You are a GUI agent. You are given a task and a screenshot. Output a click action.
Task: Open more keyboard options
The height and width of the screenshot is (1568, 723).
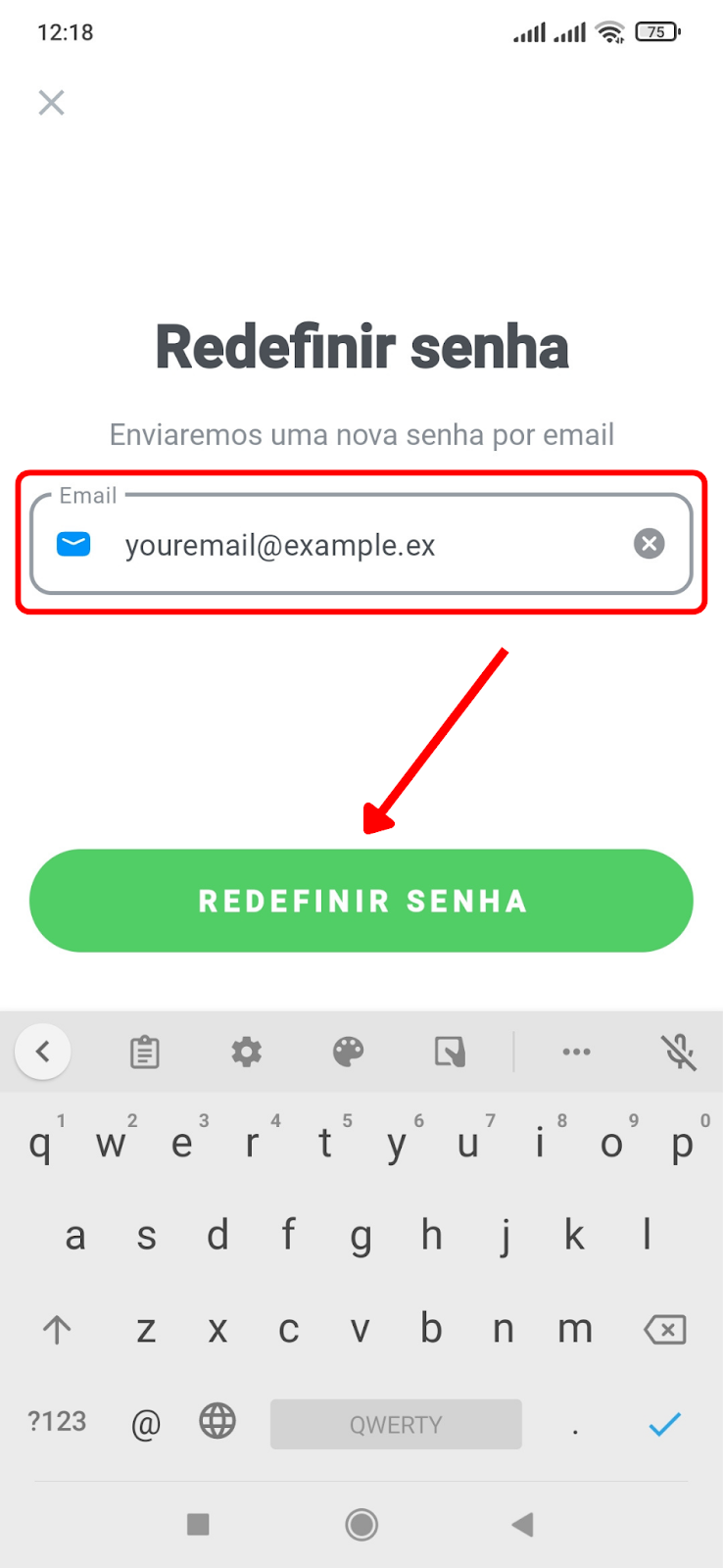(x=576, y=1052)
